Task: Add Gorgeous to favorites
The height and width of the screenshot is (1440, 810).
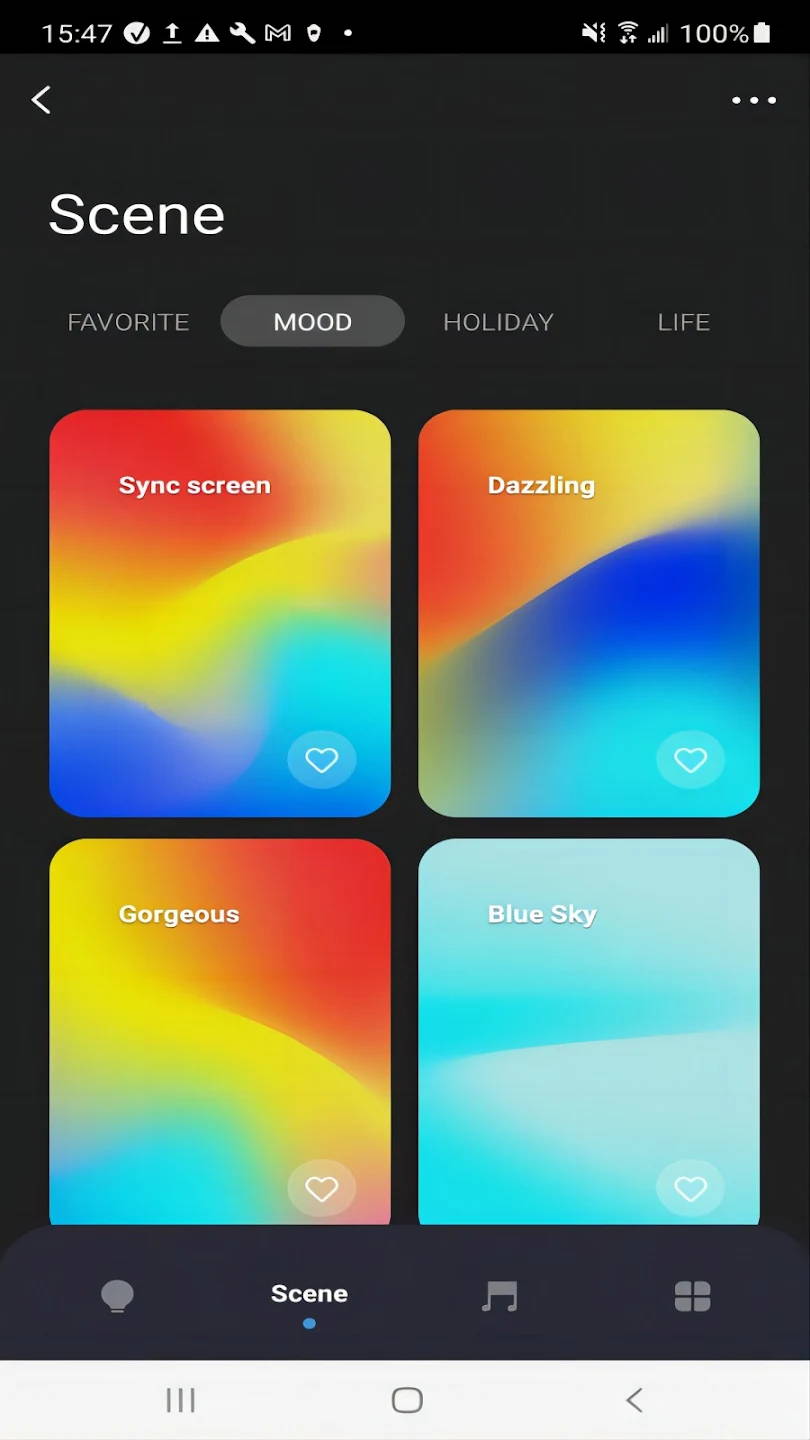Action: tap(321, 1189)
